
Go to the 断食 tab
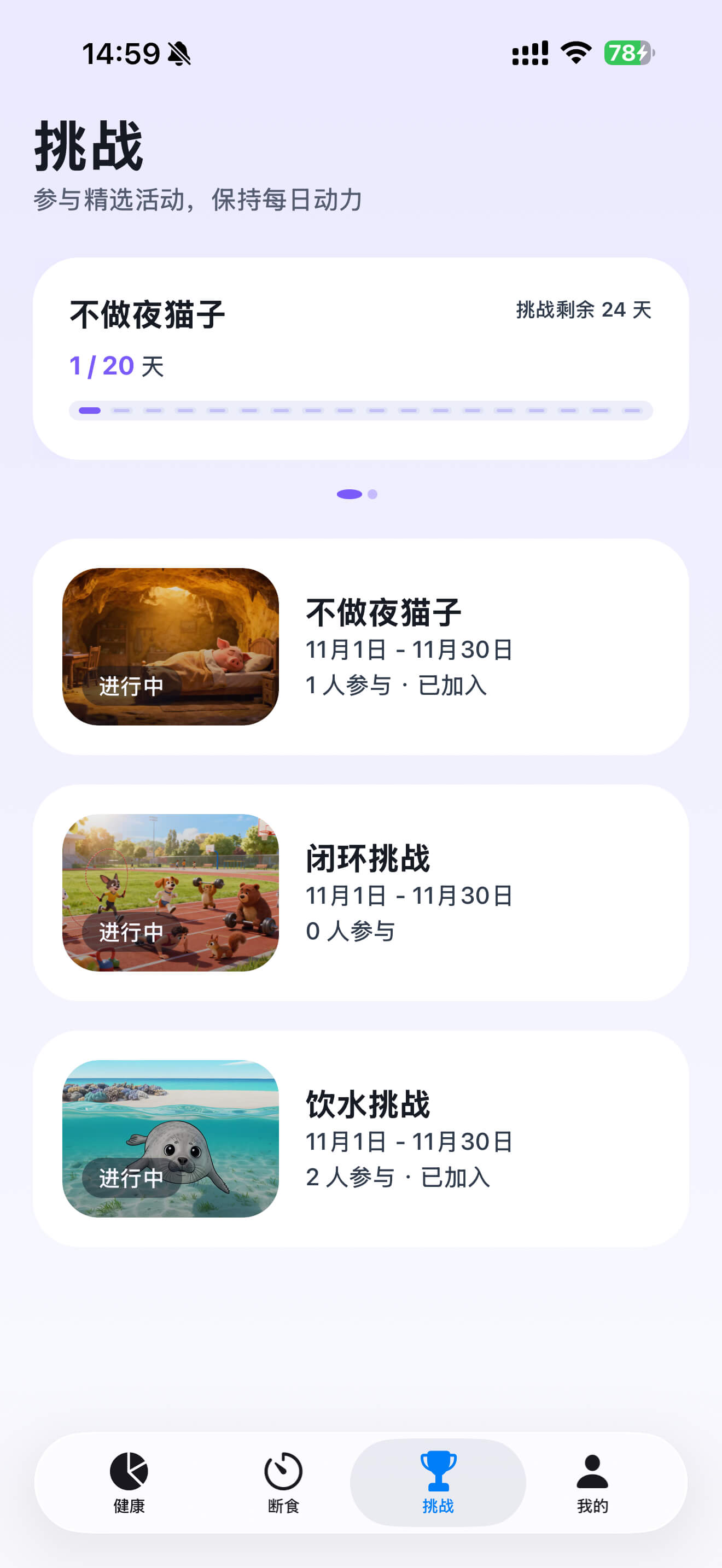[283, 1483]
